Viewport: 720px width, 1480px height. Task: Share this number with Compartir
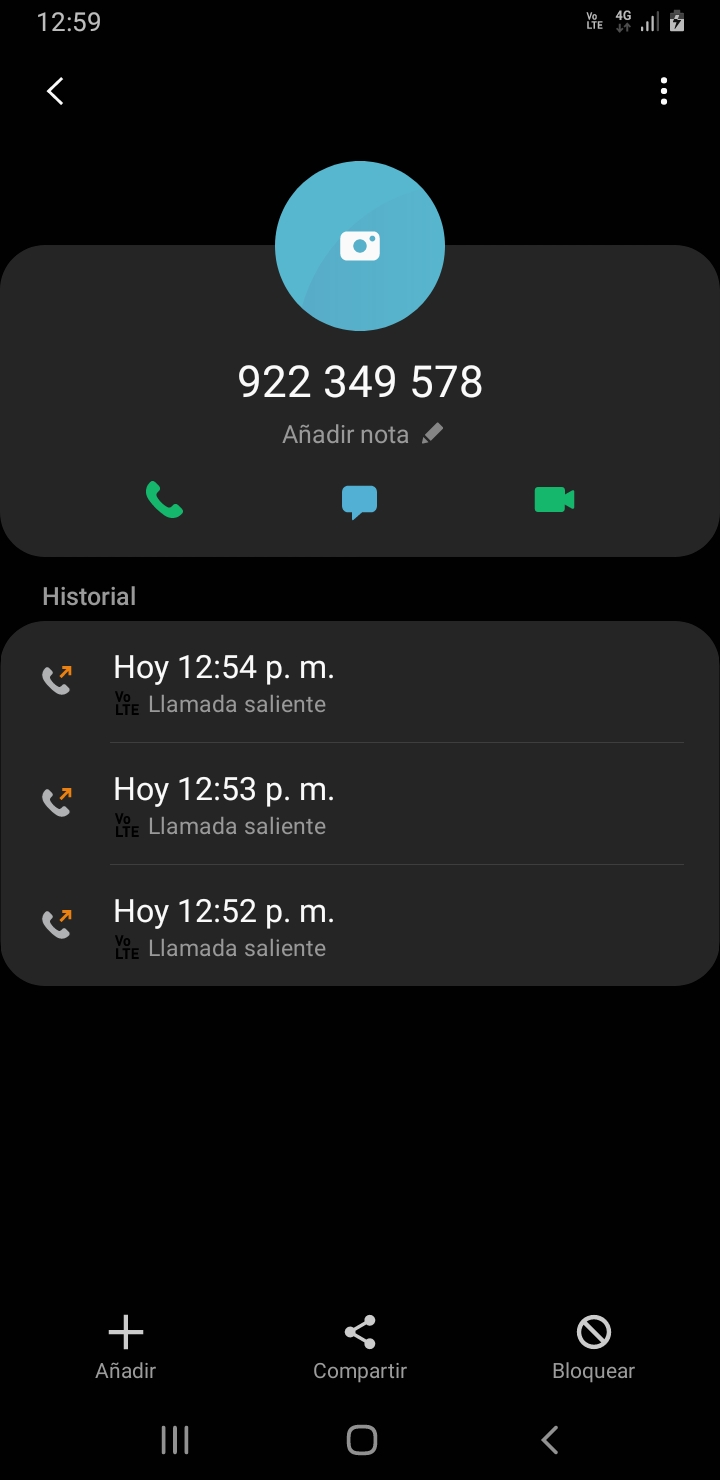tap(360, 1347)
